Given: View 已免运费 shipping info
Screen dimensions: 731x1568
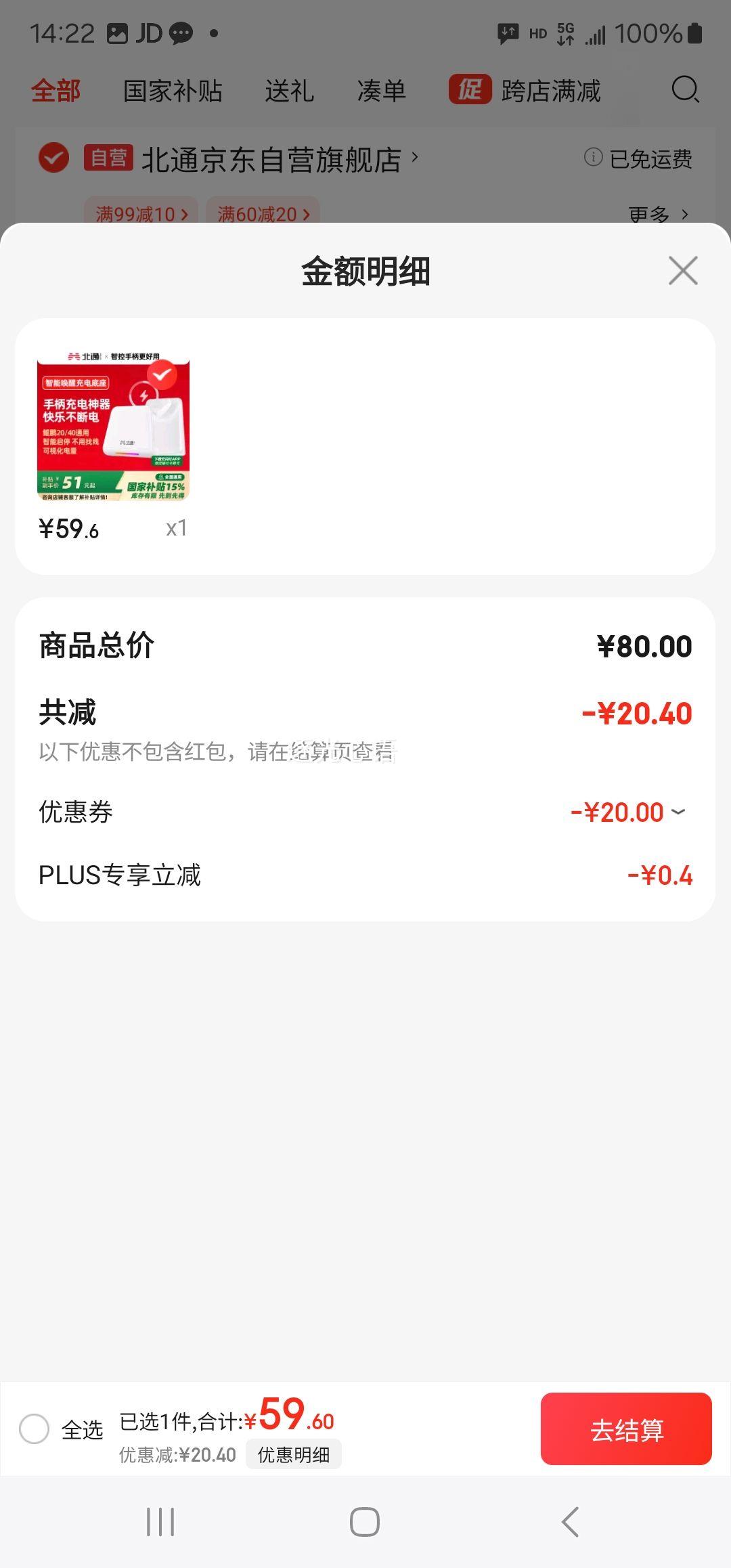Looking at the screenshot, I should 638,158.
